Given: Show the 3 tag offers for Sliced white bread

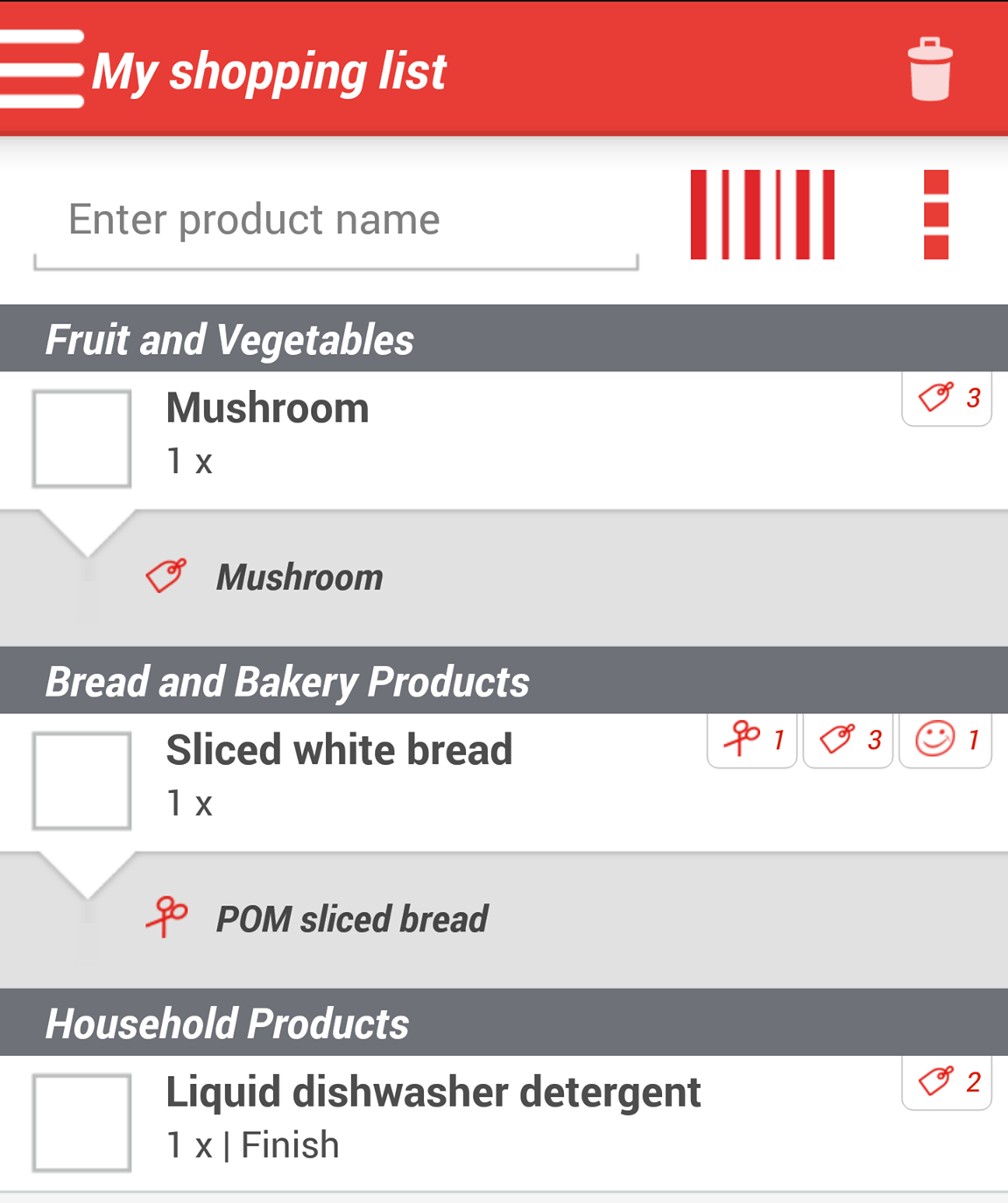Looking at the screenshot, I should point(849,740).
